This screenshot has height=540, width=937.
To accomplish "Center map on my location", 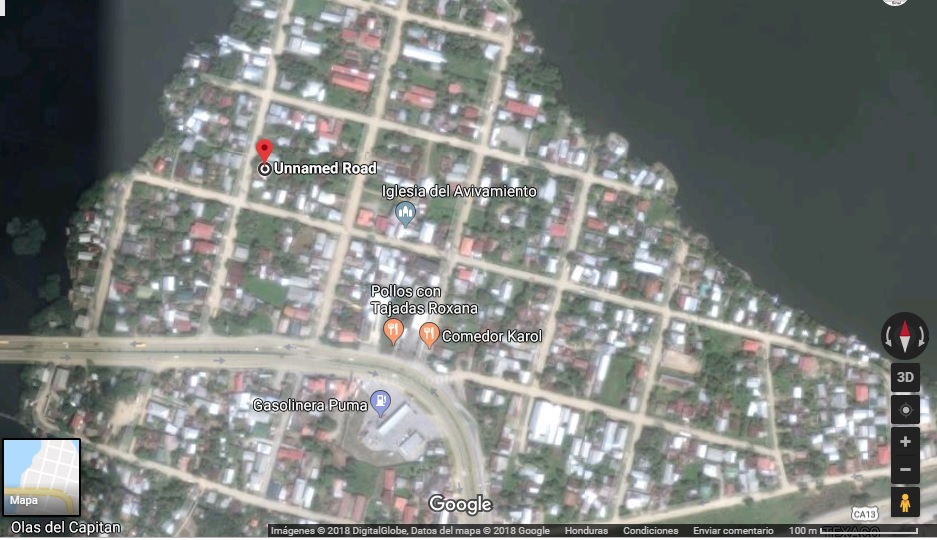I will click(x=905, y=410).
